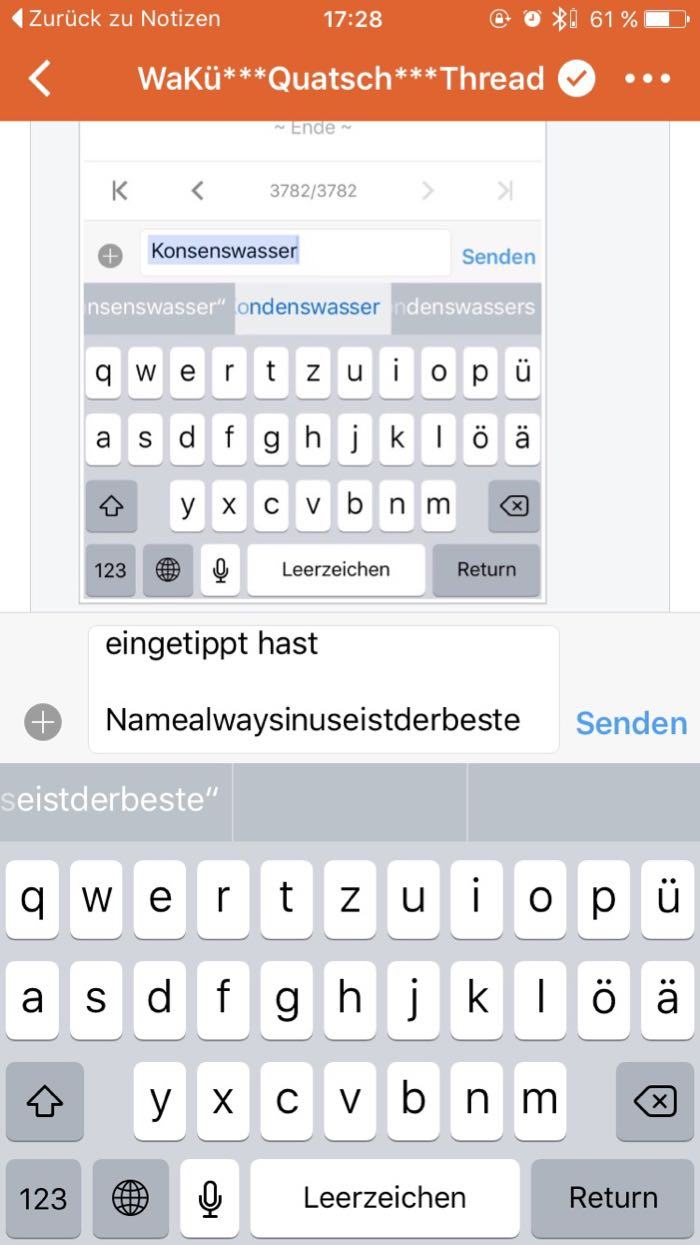700x1245 pixels.
Task: Delete a character with backspace key
Action: tap(655, 1102)
